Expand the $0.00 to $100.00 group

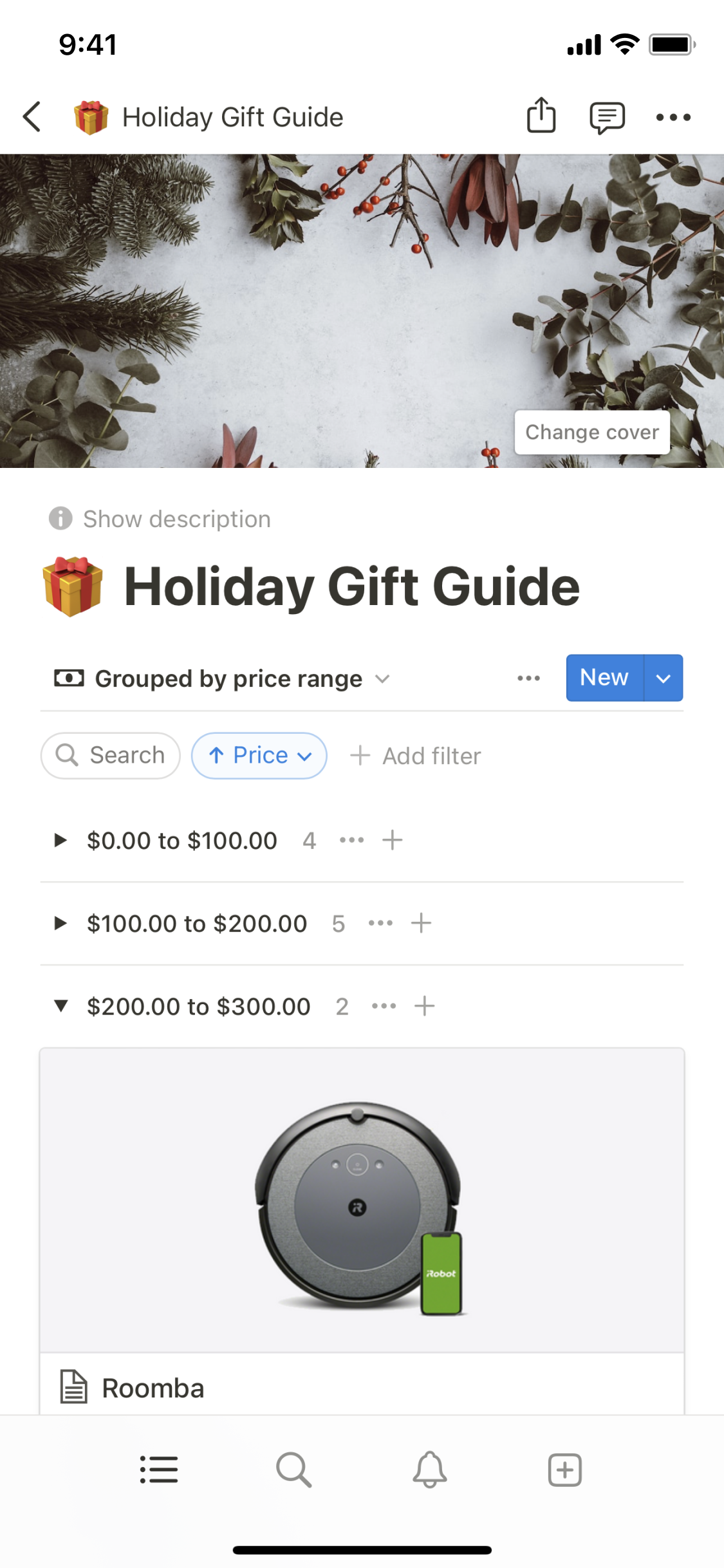click(x=60, y=840)
